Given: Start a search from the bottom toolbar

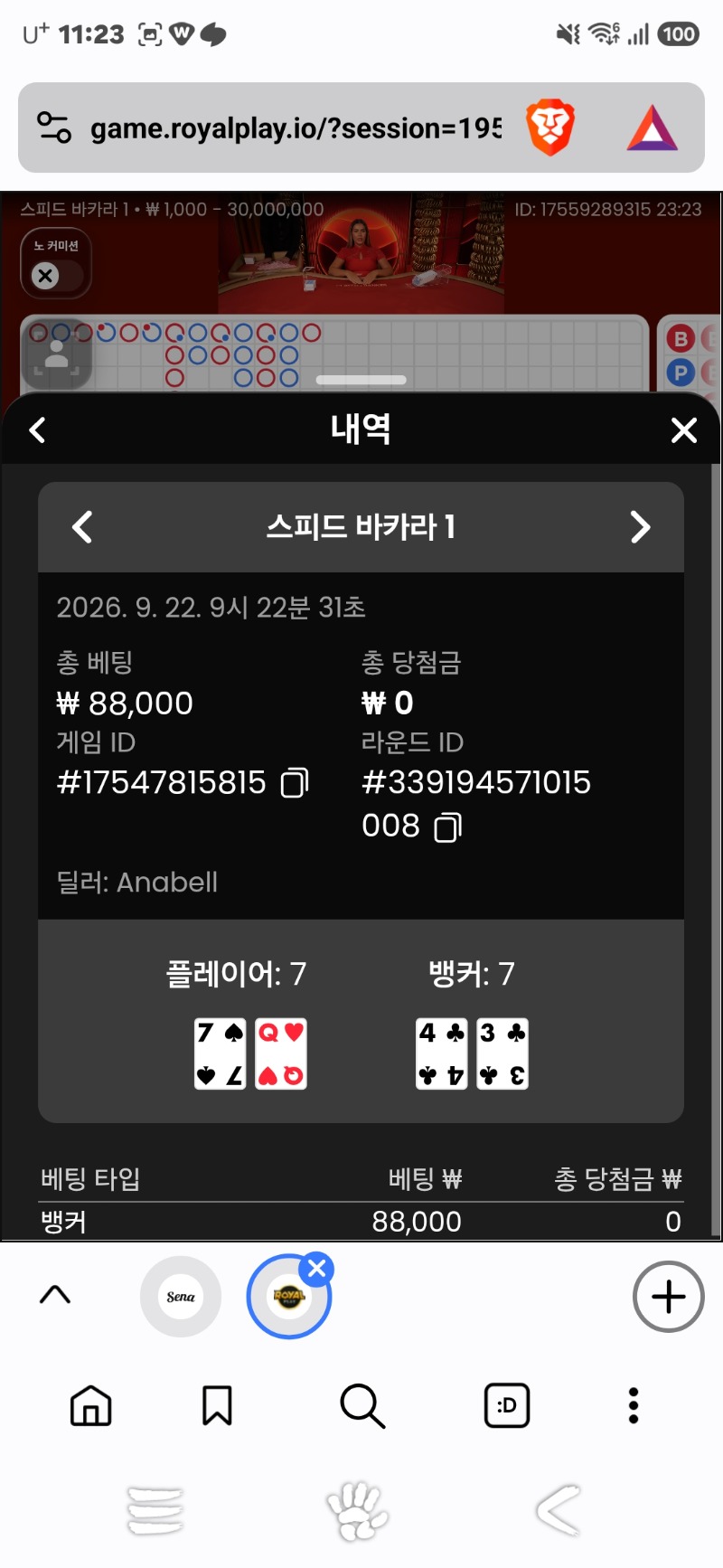Looking at the screenshot, I should coord(362,1406).
